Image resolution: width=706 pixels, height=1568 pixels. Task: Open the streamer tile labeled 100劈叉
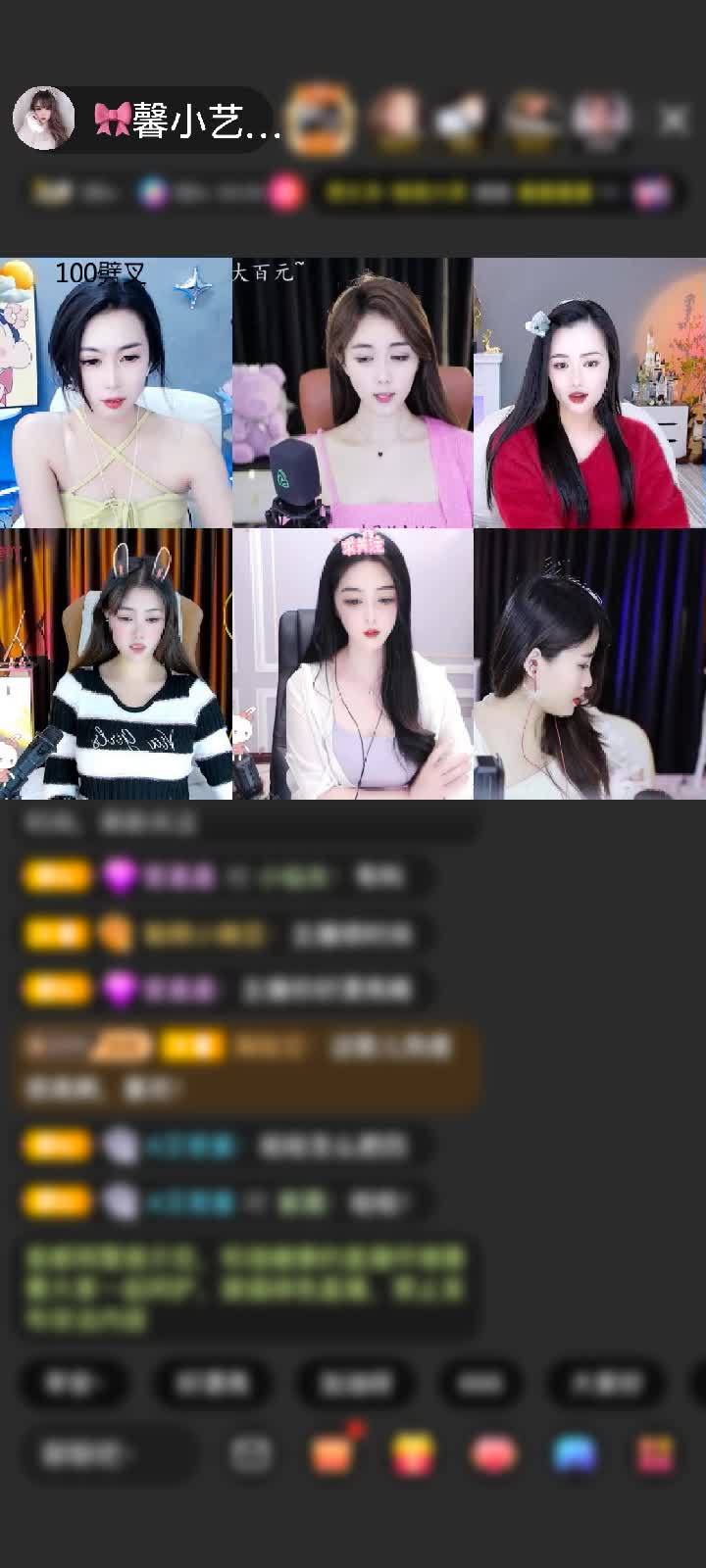point(116,393)
